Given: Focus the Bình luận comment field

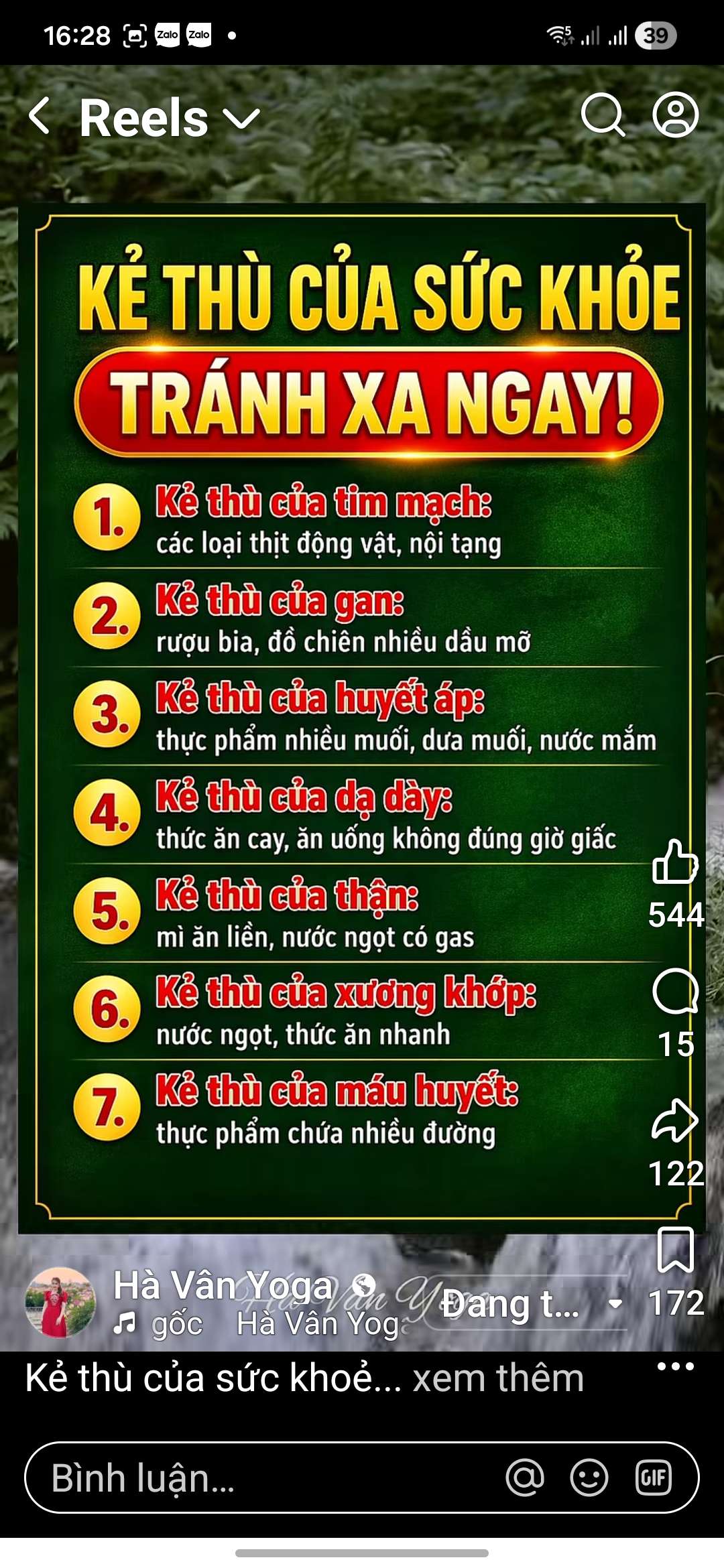Looking at the screenshot, I should coord(268,1478).
